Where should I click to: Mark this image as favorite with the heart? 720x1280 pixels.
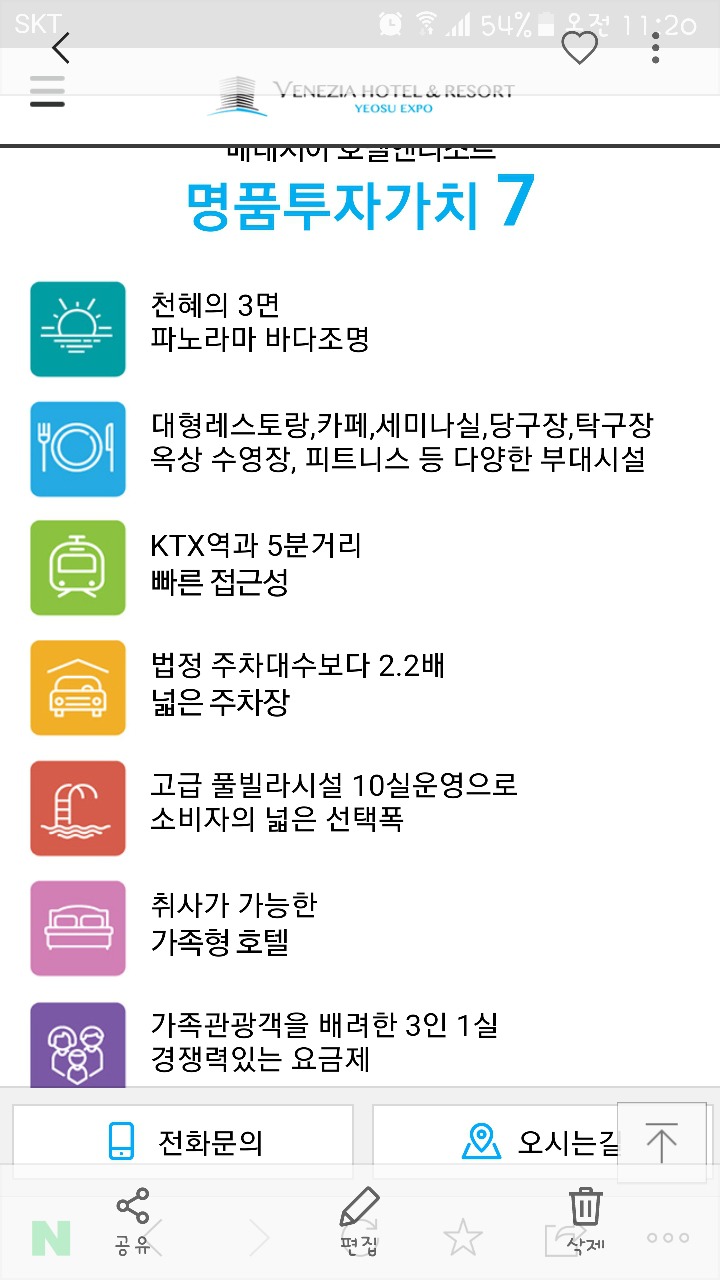(579, 48)
